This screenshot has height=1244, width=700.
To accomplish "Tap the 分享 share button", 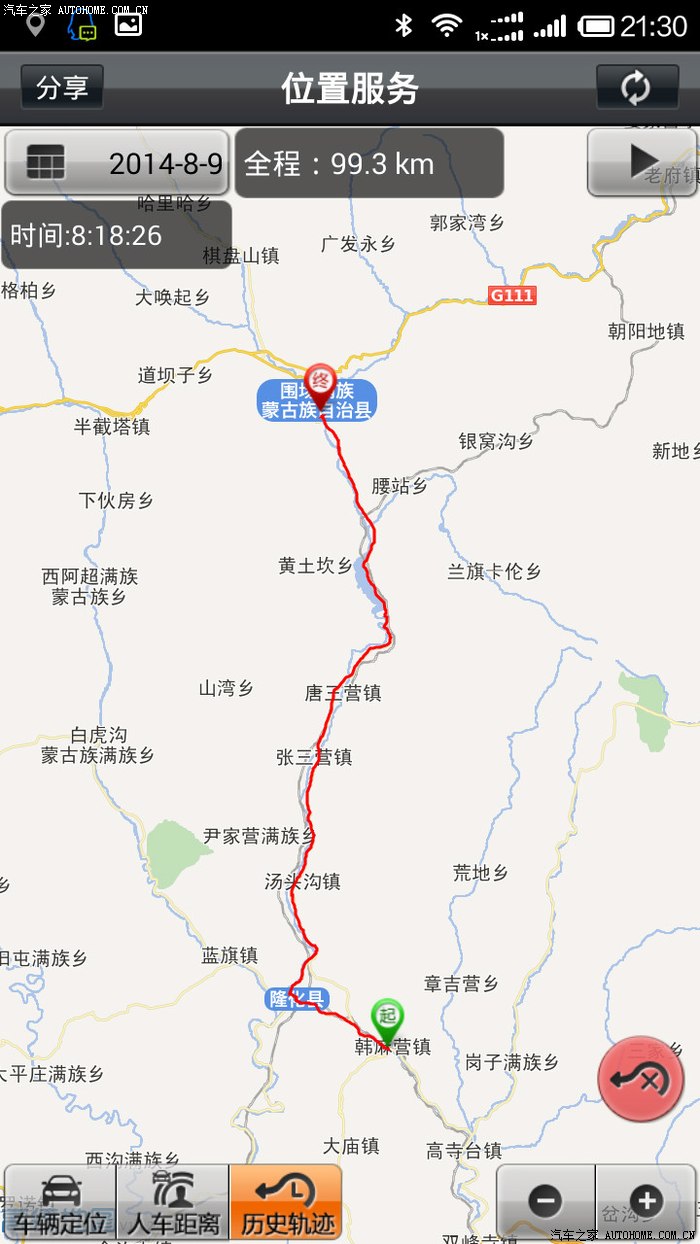I will point(62,88).
